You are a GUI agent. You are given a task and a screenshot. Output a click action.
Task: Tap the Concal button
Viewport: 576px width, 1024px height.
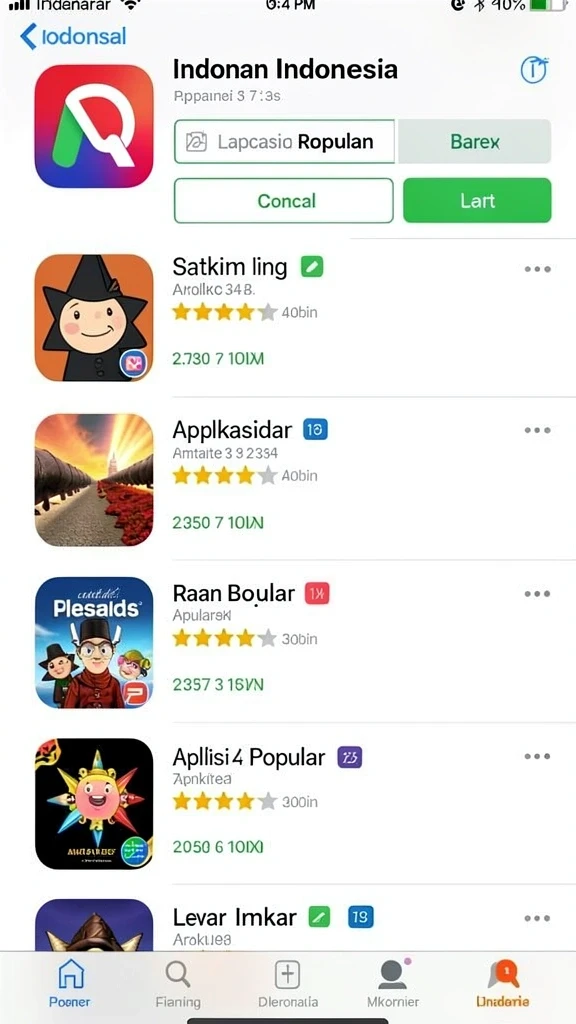pos(284,200)
